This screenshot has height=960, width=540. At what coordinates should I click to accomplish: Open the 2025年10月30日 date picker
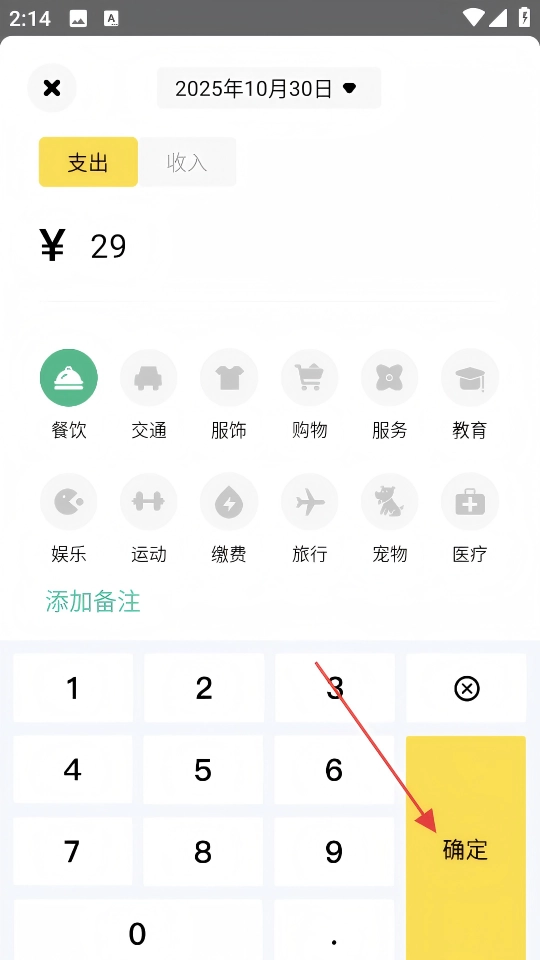point(269,88)
